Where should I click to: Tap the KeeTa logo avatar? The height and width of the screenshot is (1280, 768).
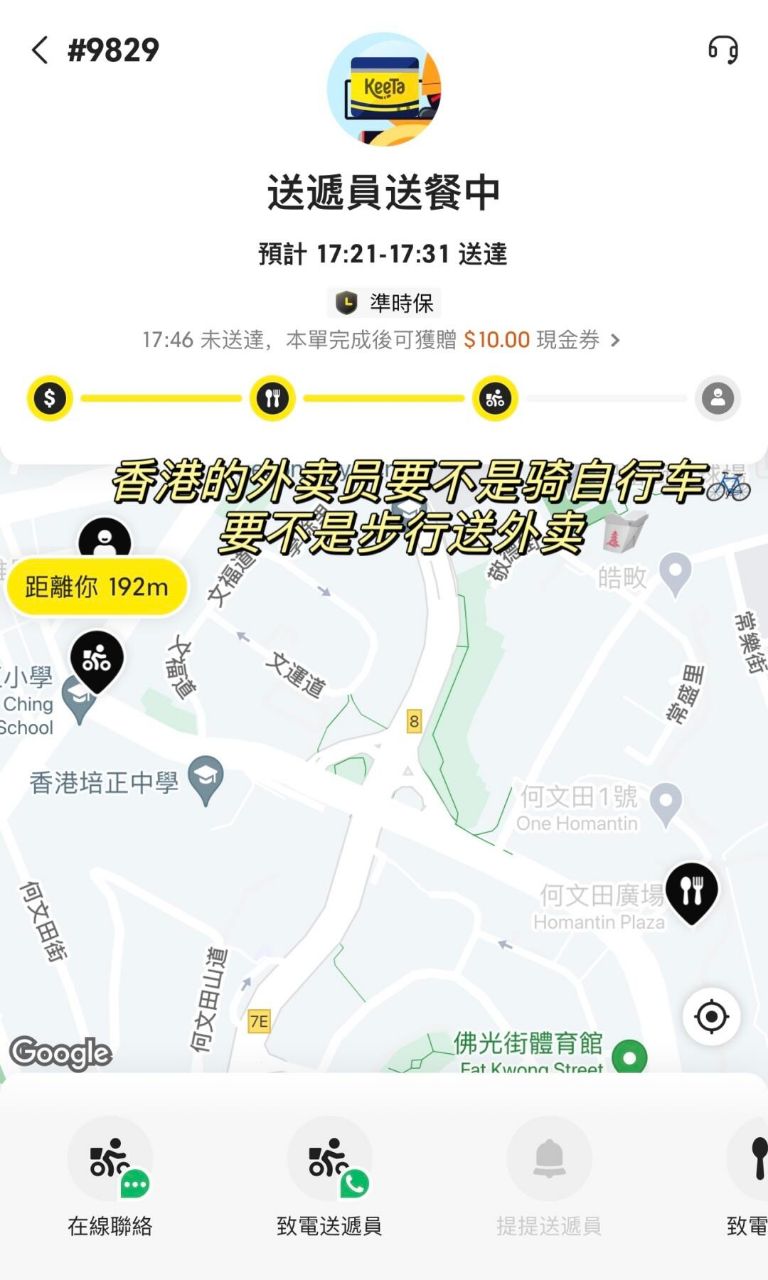pos(384,90)
